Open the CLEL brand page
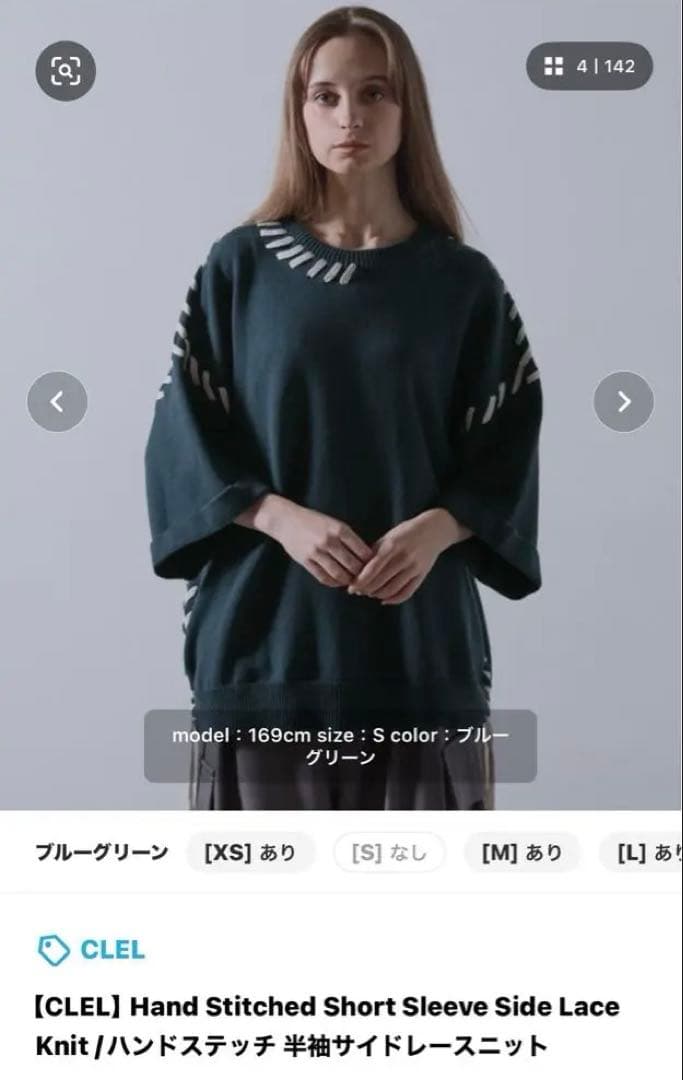Viewport: 683px width, 1080px height. coord(91,951)
